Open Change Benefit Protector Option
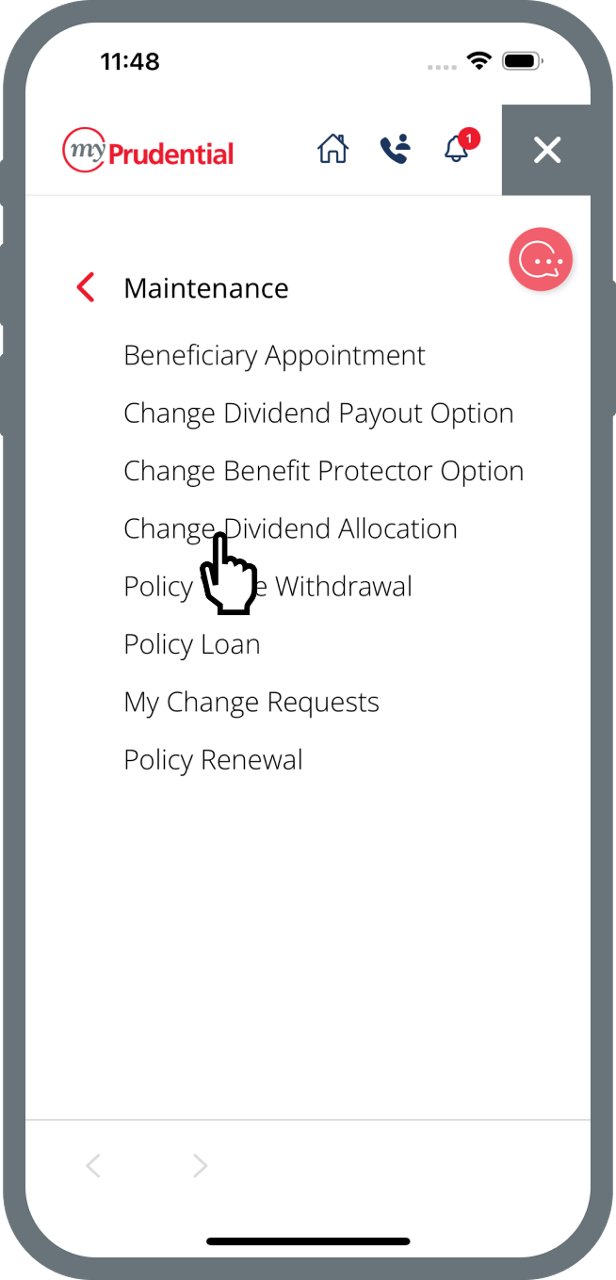616x1280 pixels. coord(323,471)
